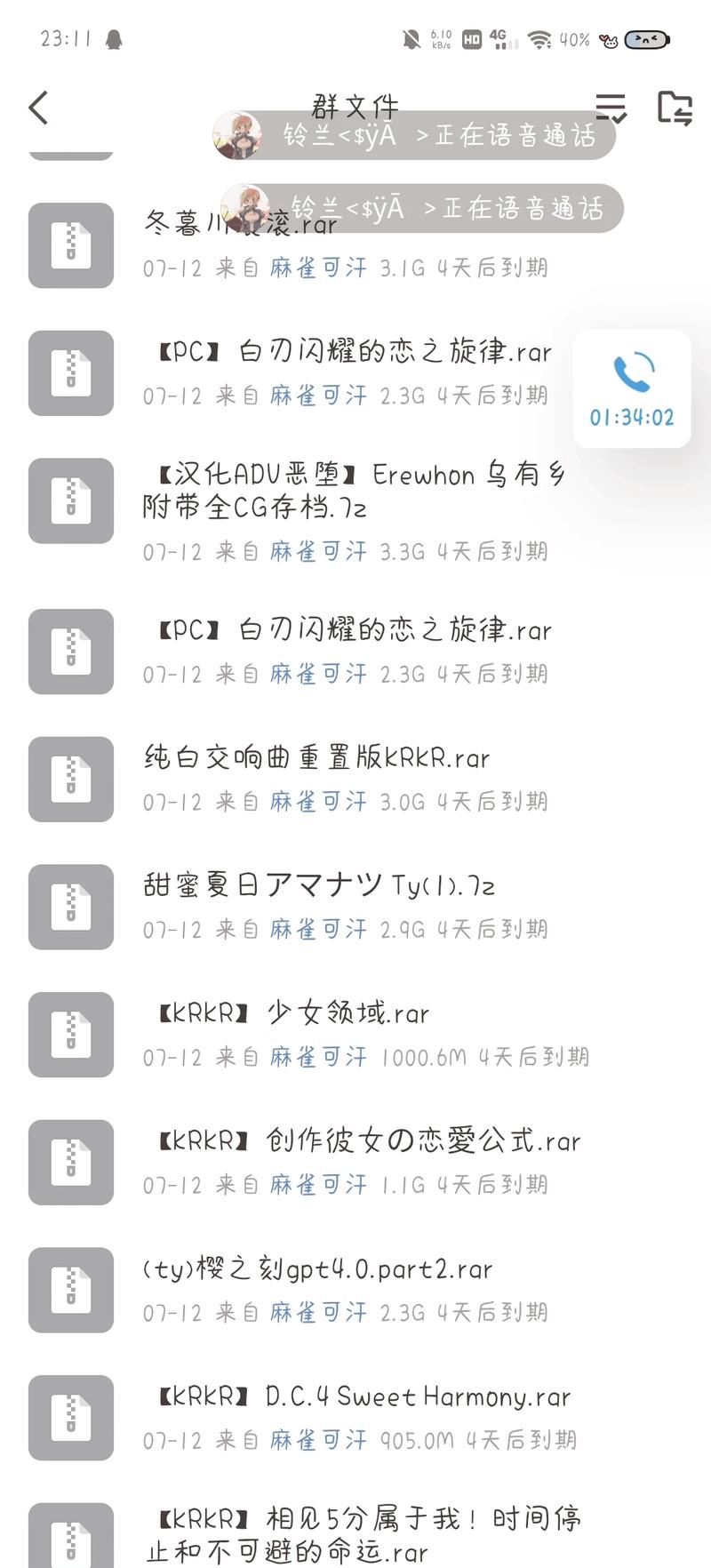Image resolution: width=711 pixels, height=1568 pixels.
Task: Open uploader 麻雀可汗 under 白刃闪耀的恋之旋律
Action: [316, 396]
